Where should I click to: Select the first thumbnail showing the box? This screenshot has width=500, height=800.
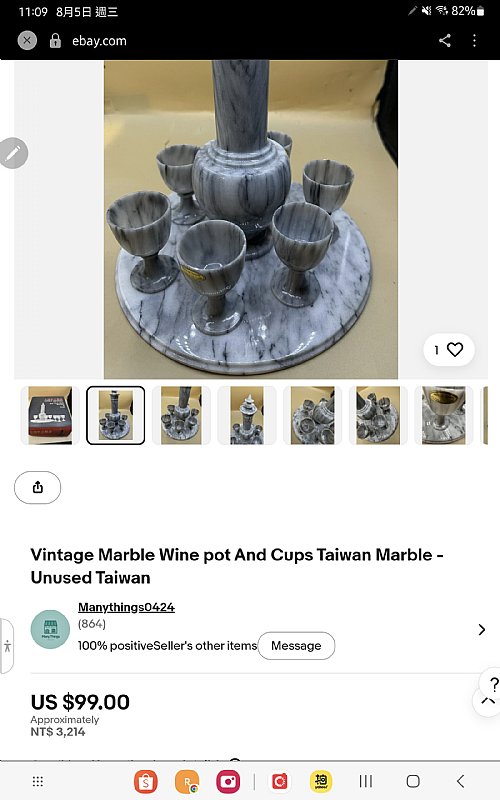click(50, 415)
